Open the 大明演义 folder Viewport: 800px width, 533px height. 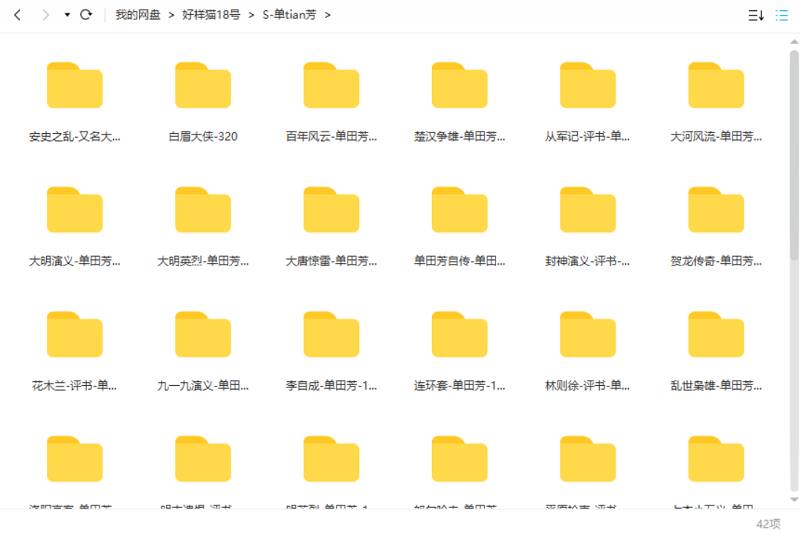coord(75,211)
